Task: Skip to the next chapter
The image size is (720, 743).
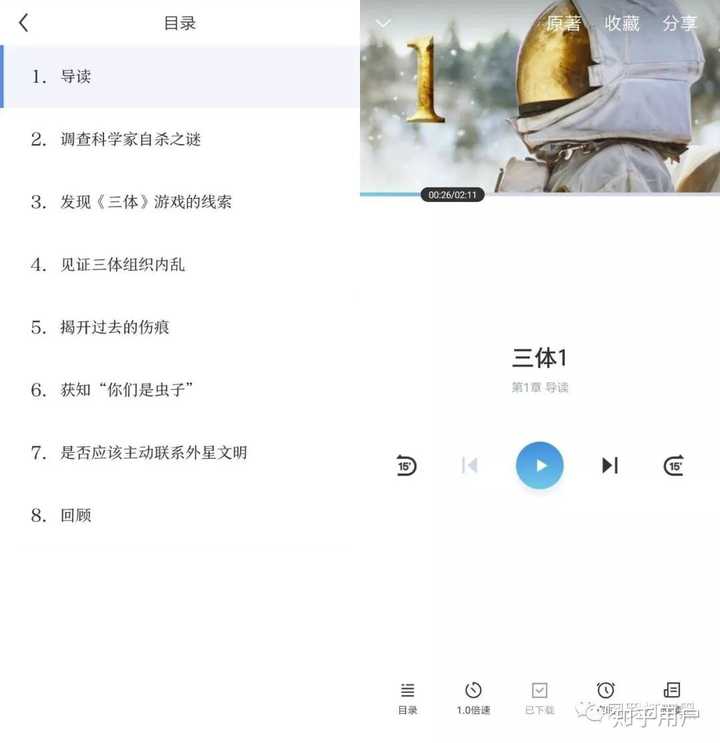Action: (x=610, y=465)
